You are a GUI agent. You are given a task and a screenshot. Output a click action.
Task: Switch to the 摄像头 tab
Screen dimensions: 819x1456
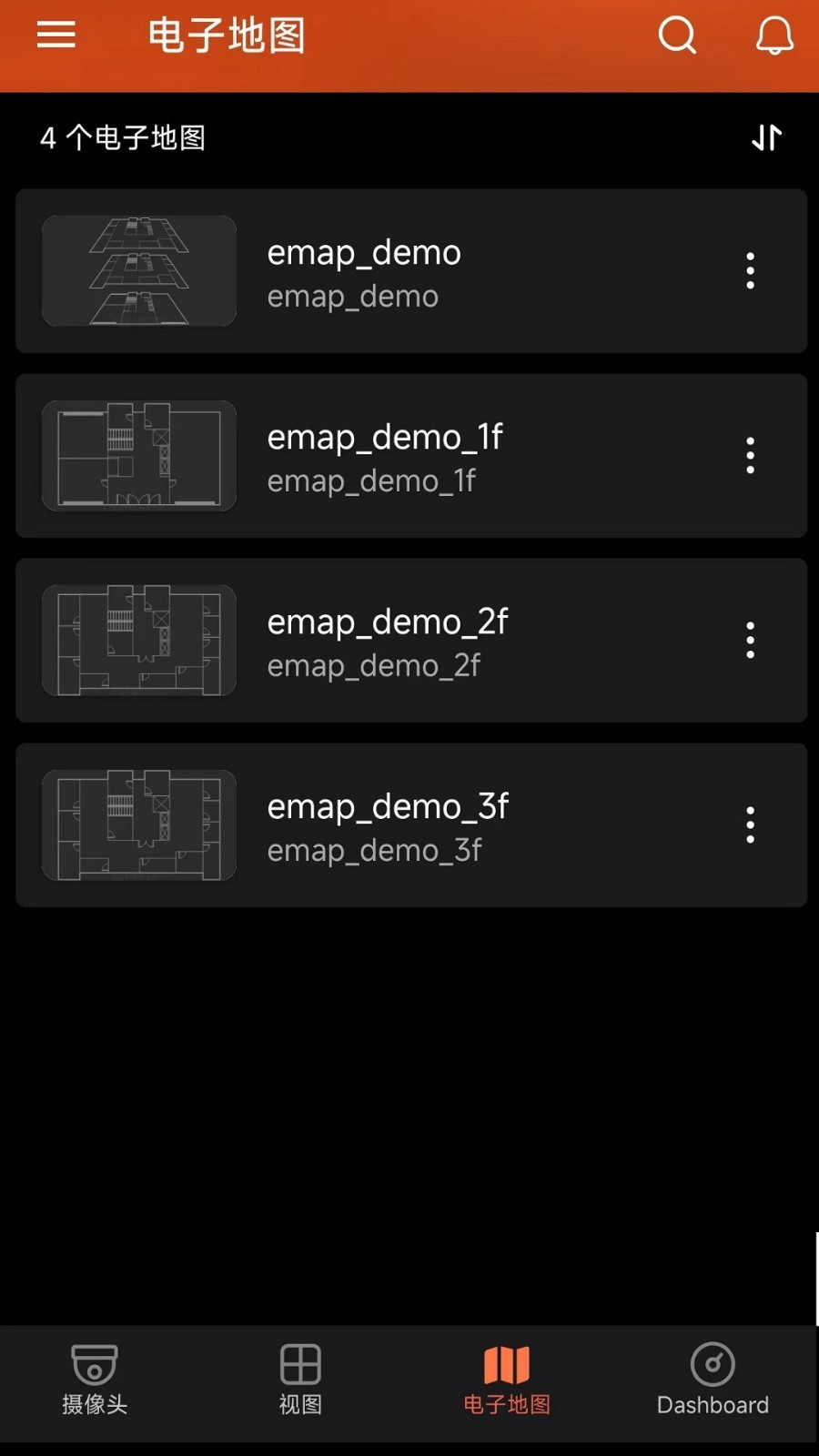pos(95,1380)
